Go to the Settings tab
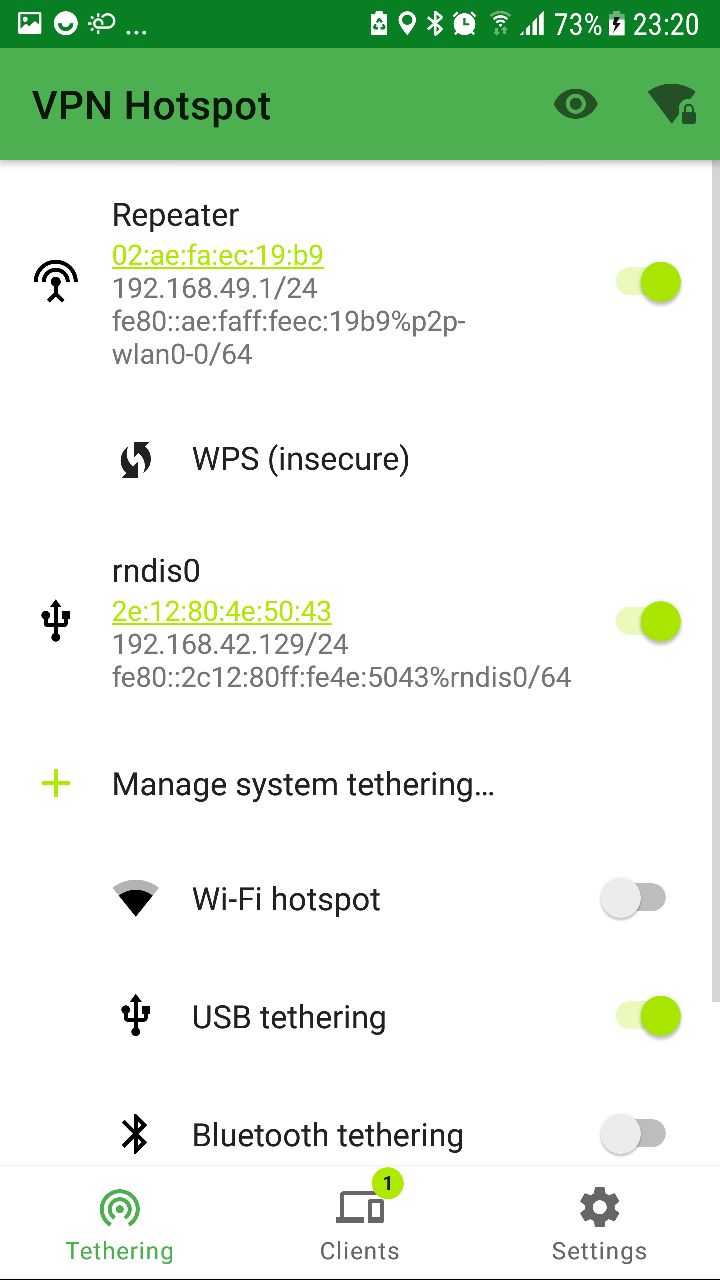The width and height of the screenshot is (720, 1280). (599, 1224)
